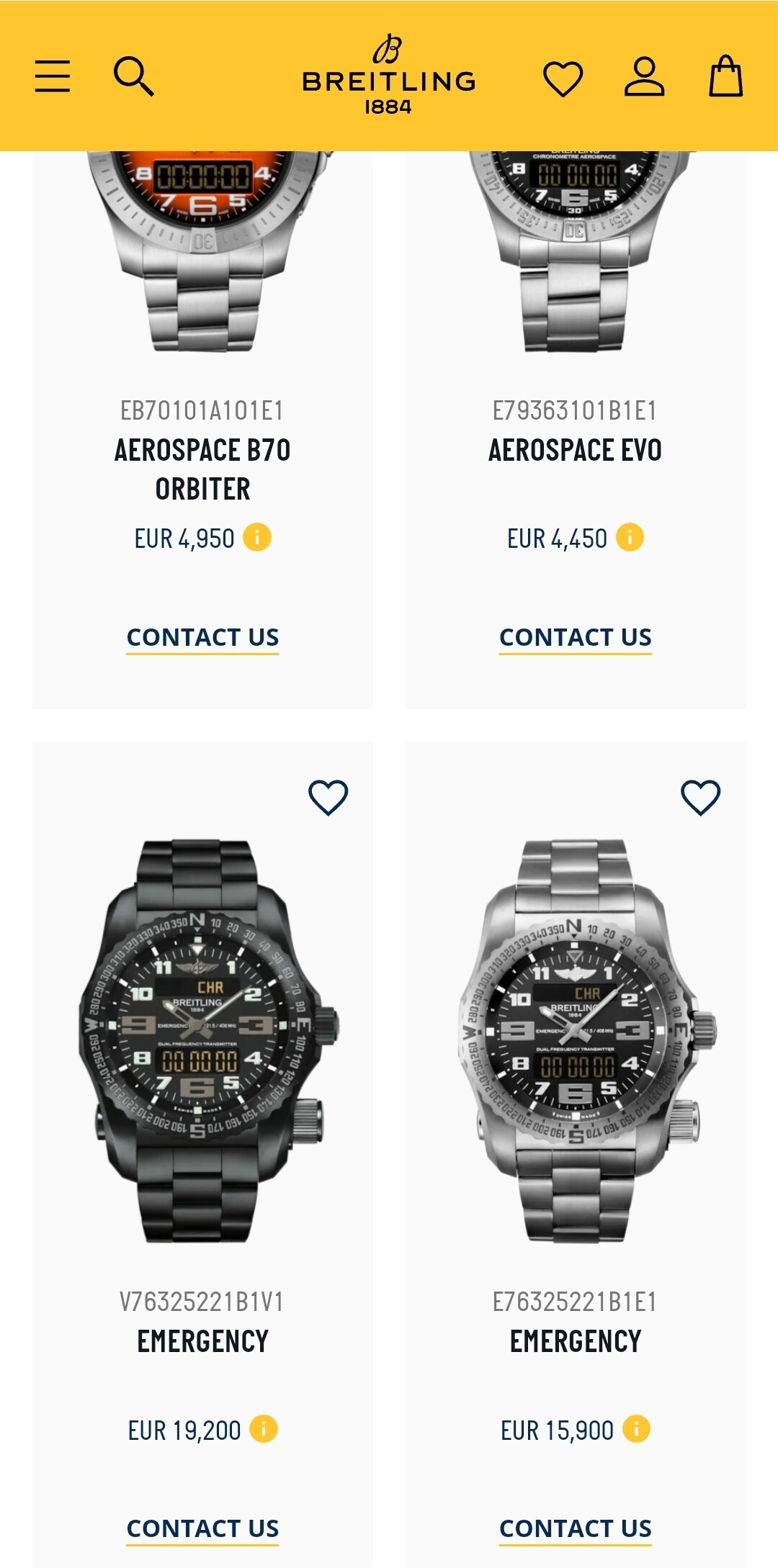The height and width of the screenshot is (1568, 778).
Task: Show price info for EUR 4,950
Action: tap(257, 537)
